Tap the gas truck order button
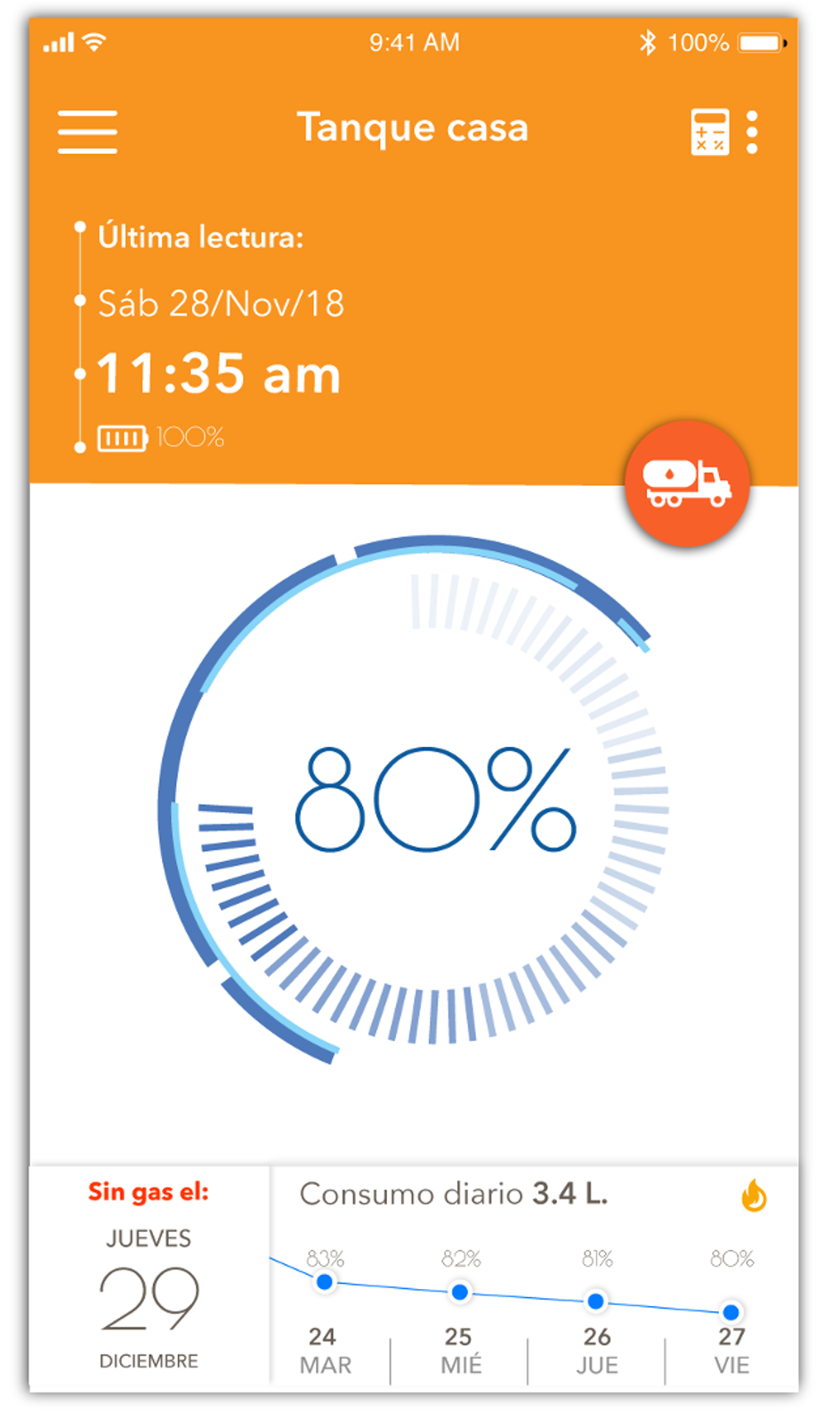Viewport: 840px width, 1412px height. pyautogui.click(x=687, y=483)
